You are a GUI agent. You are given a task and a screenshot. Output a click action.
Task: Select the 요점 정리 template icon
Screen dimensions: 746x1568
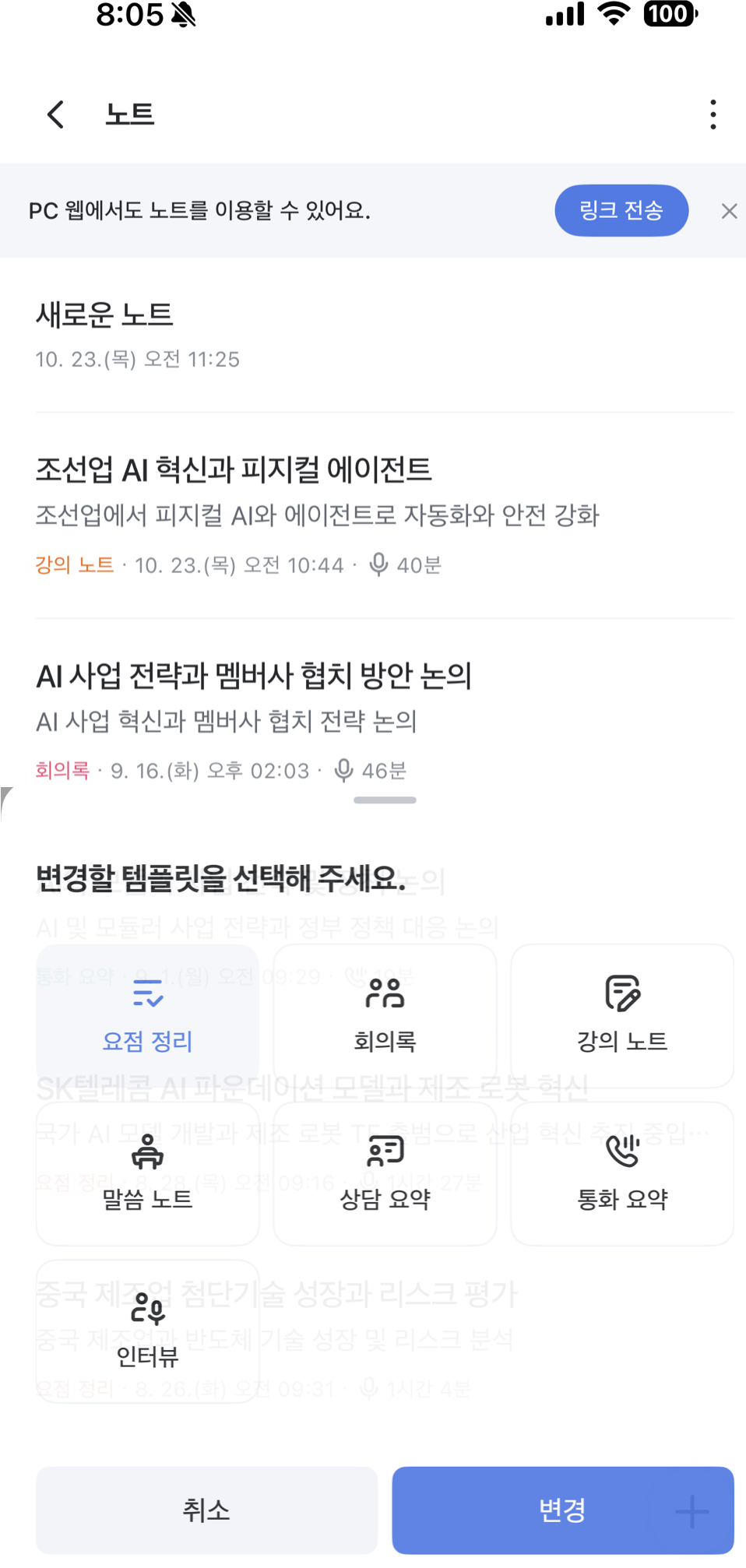(147, 994)
